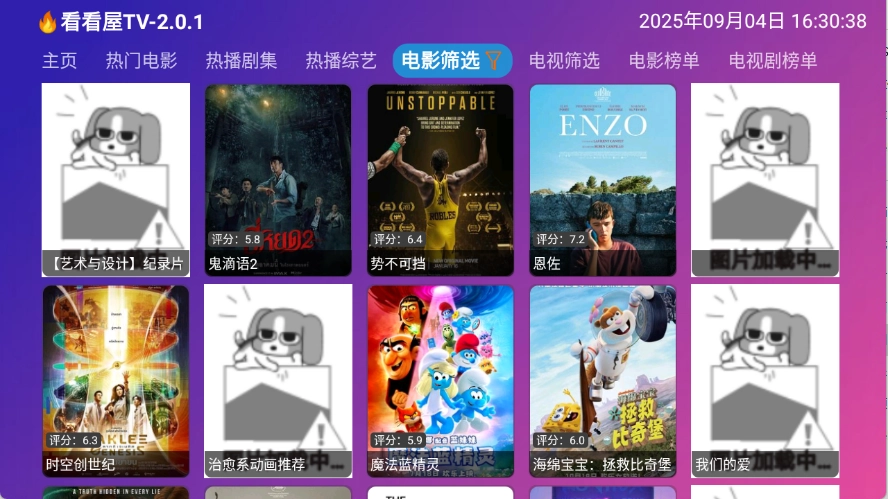Go to the 热播剧集 tab
This screenshot has width=888, height=499.
241,61
